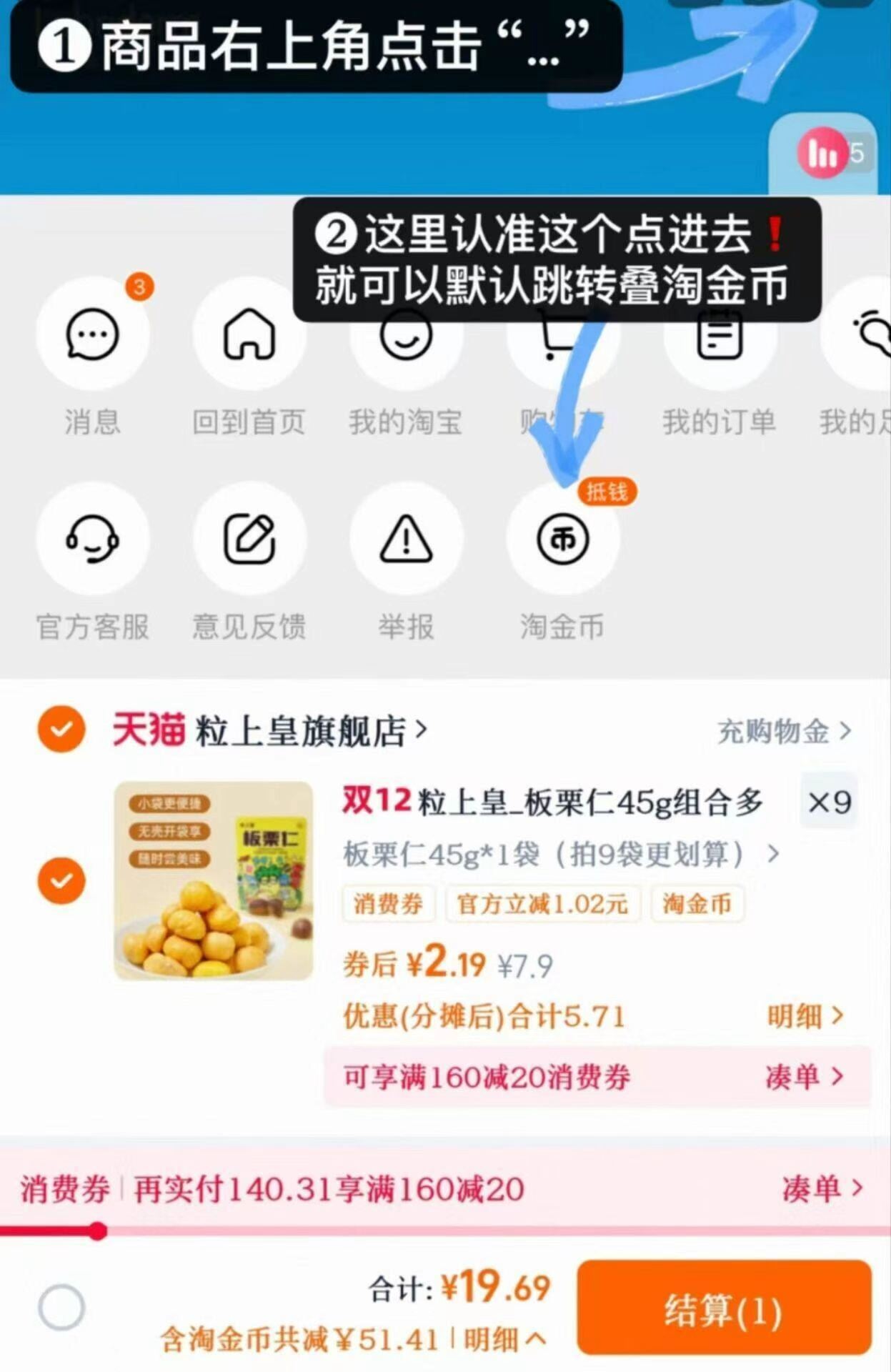This screenshot has width=891, height=1372.
Task: Uncheck the 粒上皇旗舰店 store checkbox
Action: tap(61, 730)
